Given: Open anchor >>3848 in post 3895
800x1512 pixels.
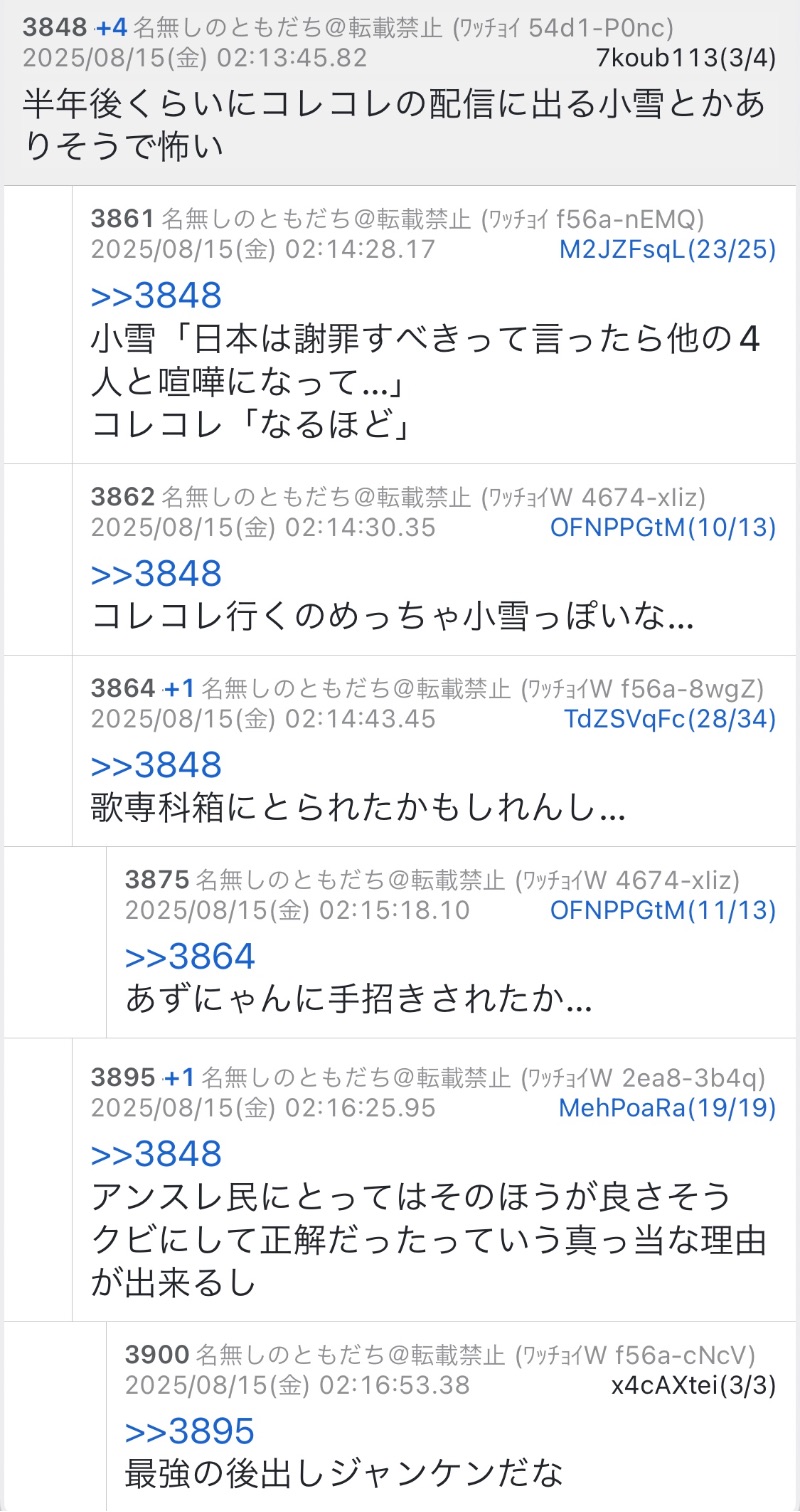Looking at the screenshot, I should 155,1153.
